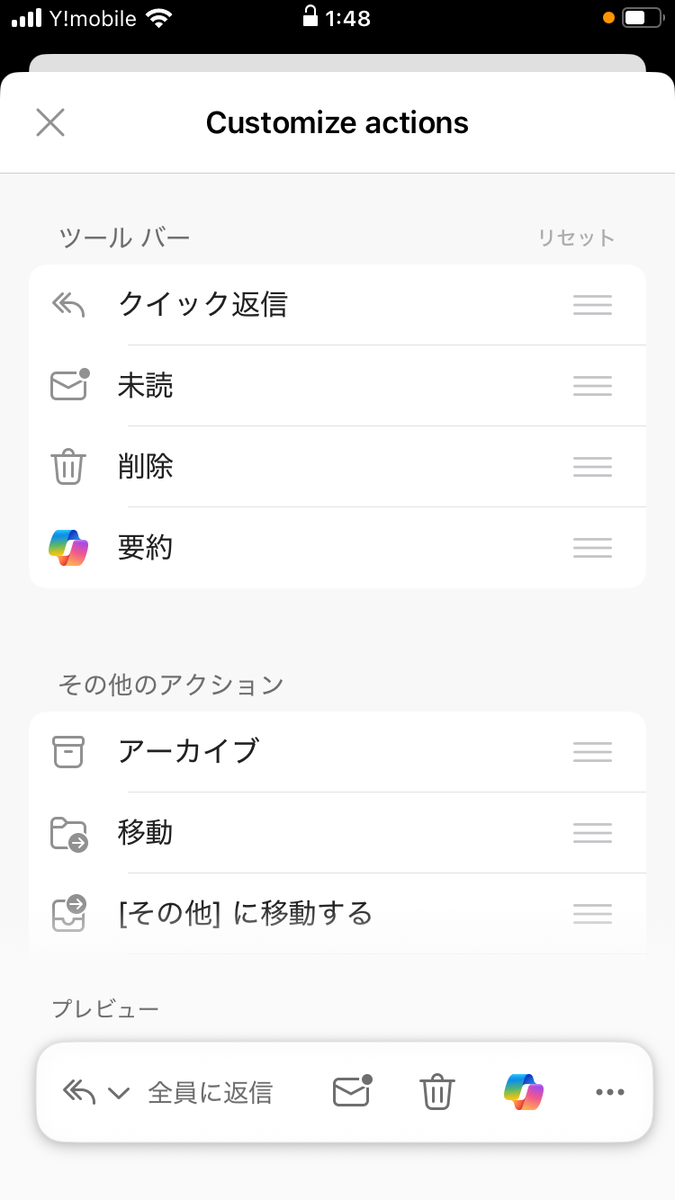
Task: Tap リセット to reset the toolbar
Action: pos(576,238)
